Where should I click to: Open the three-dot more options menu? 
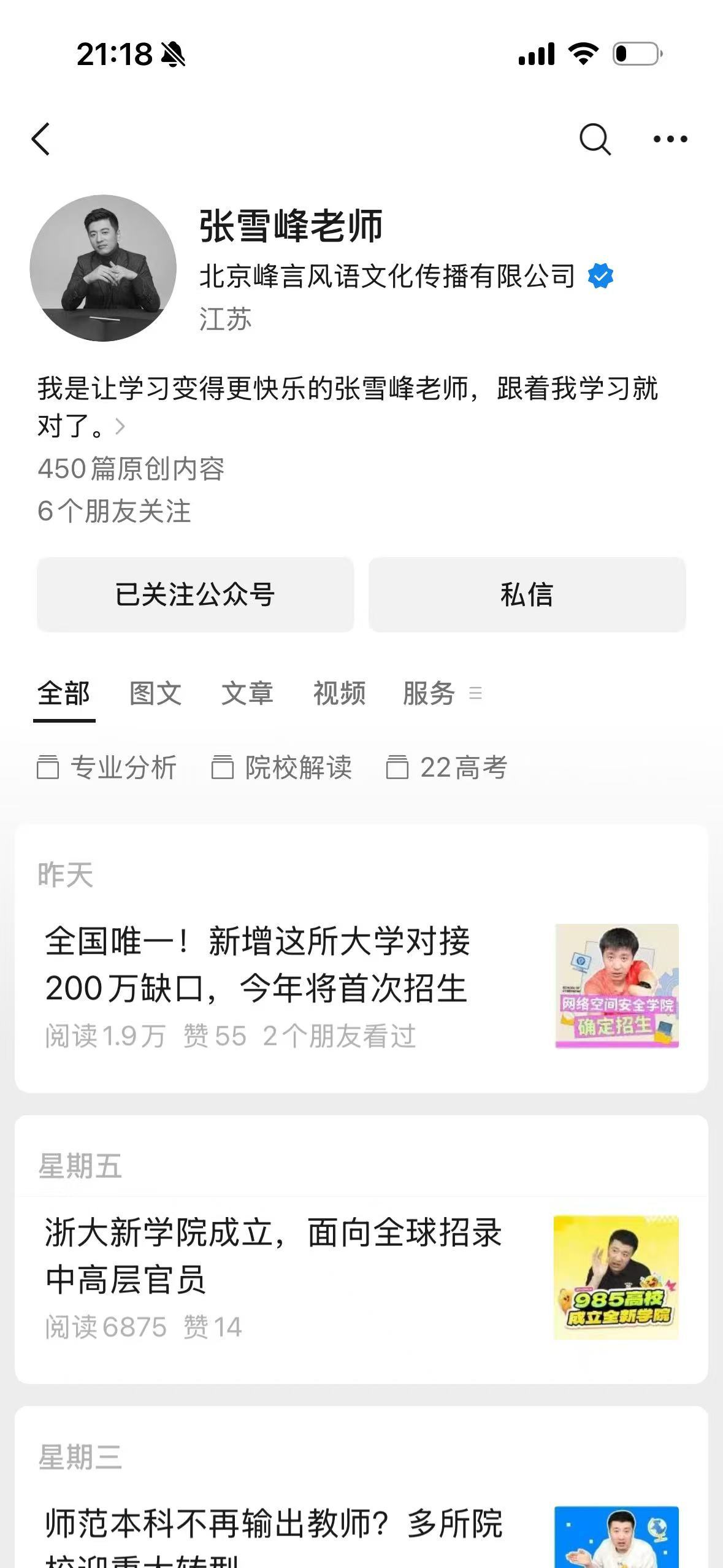click(670, 139)
